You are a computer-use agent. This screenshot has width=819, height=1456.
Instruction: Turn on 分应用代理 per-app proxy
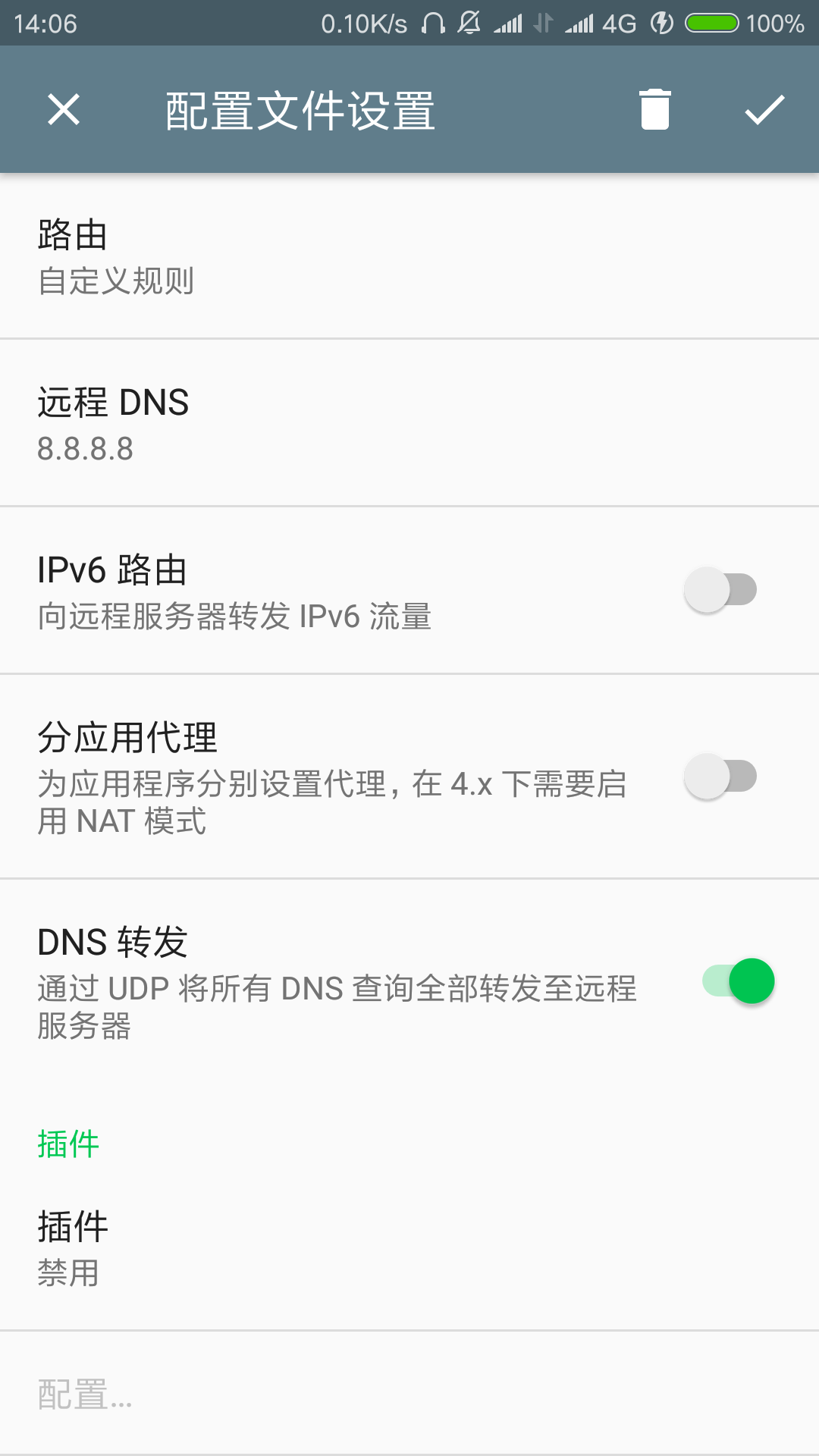[x=720, y=777]
